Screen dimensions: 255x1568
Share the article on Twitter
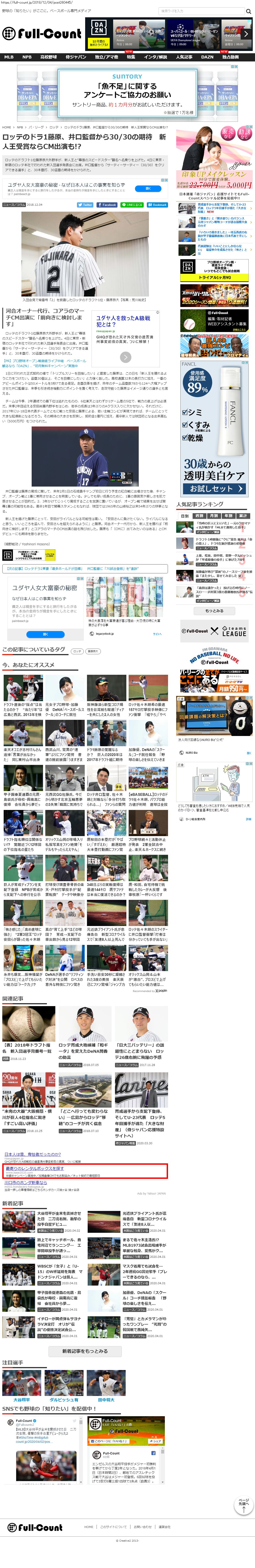[85, 205]
